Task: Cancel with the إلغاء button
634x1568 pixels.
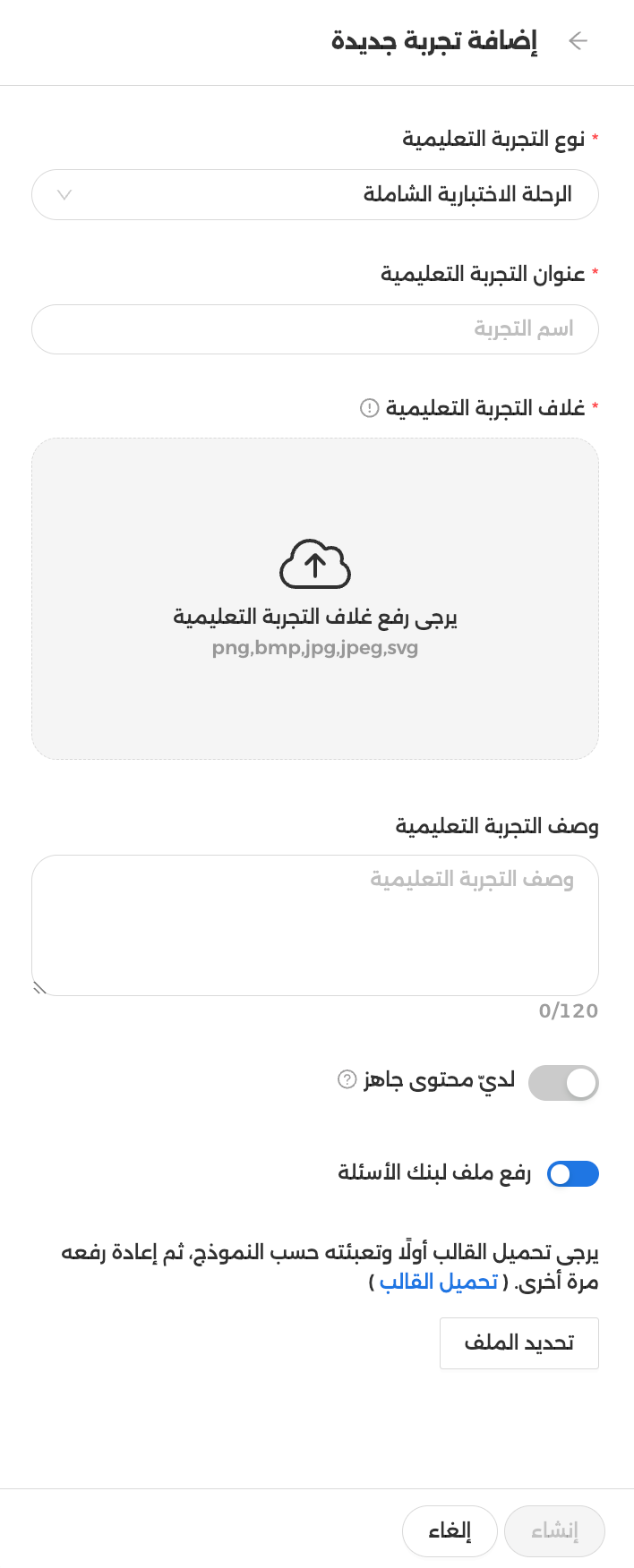Action: click(x=450, y=1530)
